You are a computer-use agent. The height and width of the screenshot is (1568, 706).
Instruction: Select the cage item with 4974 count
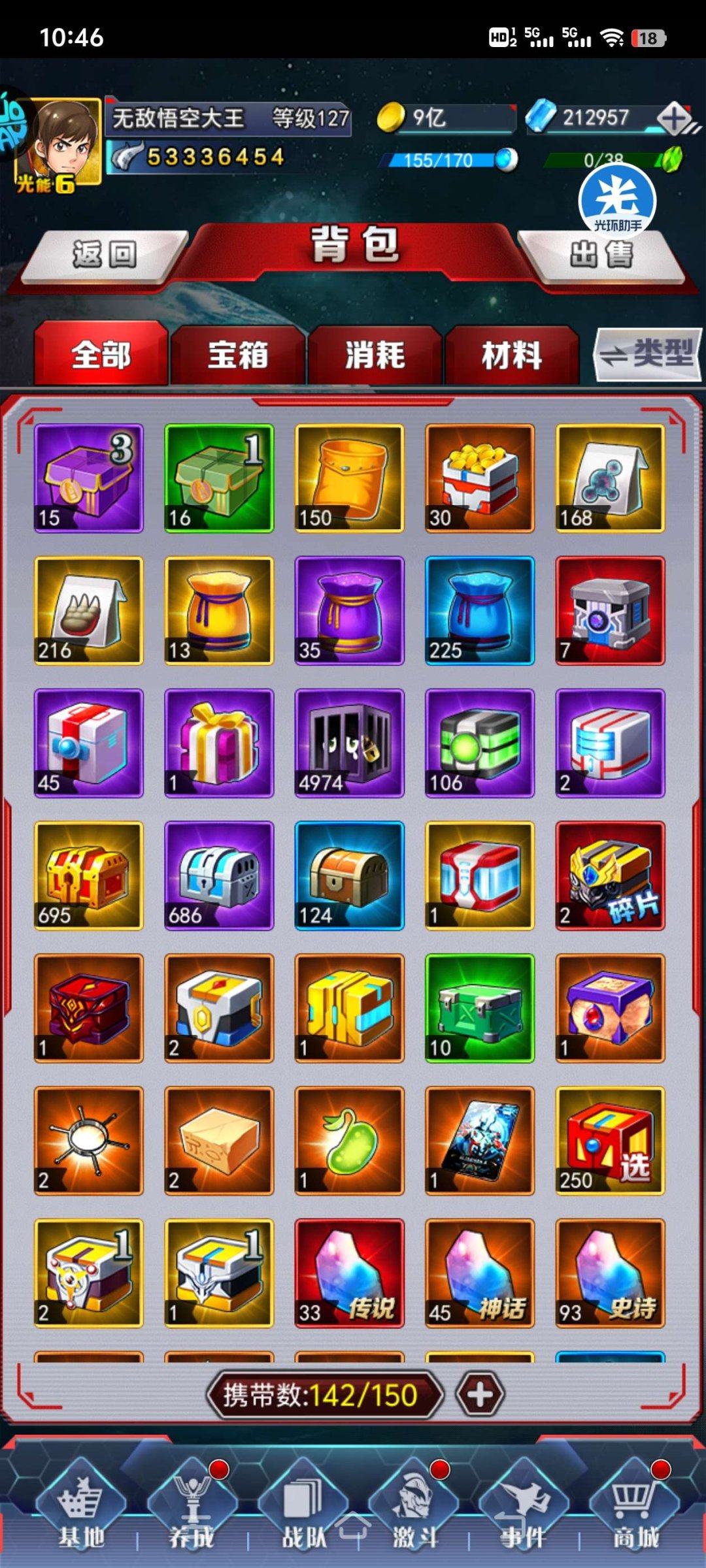point(349,743)
